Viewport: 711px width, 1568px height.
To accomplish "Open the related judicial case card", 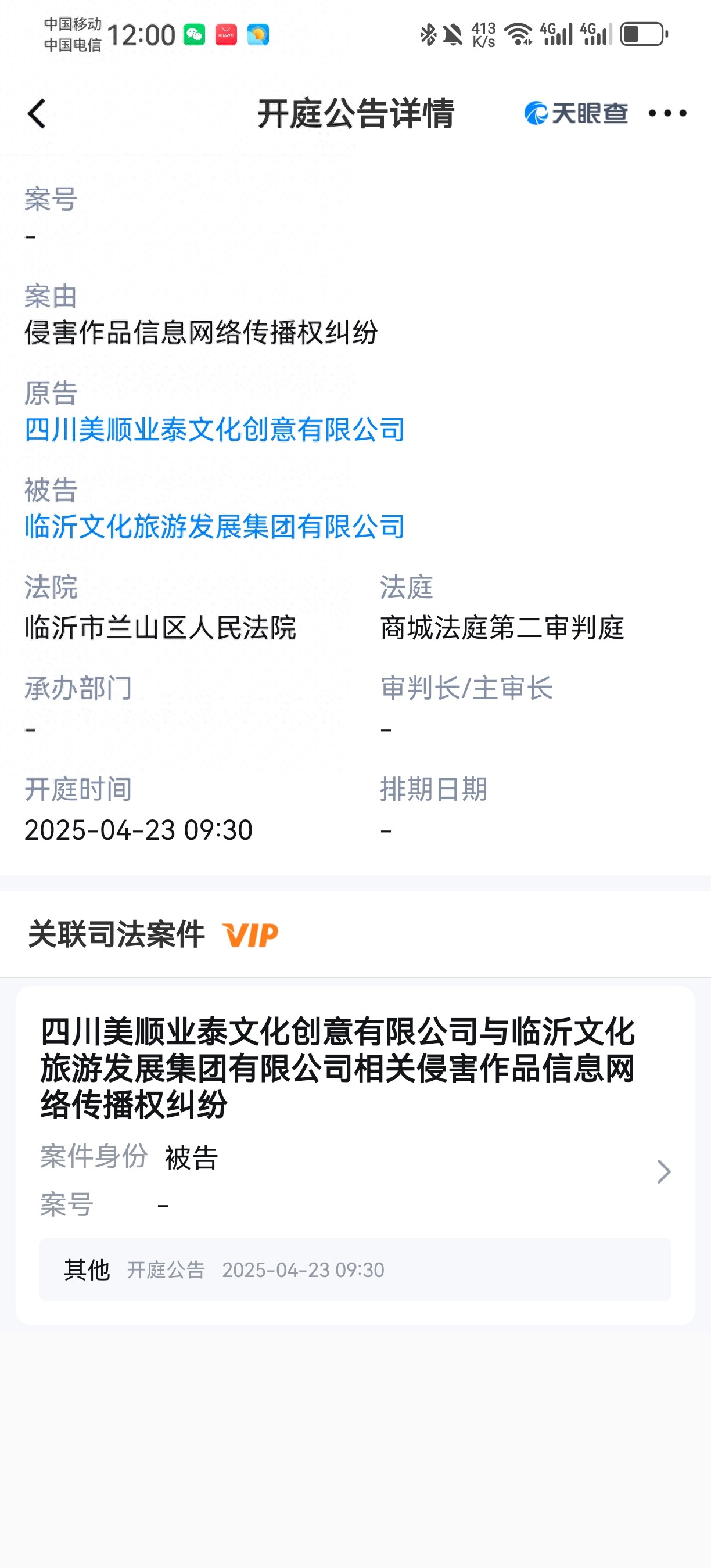I will click(355, 1156).
